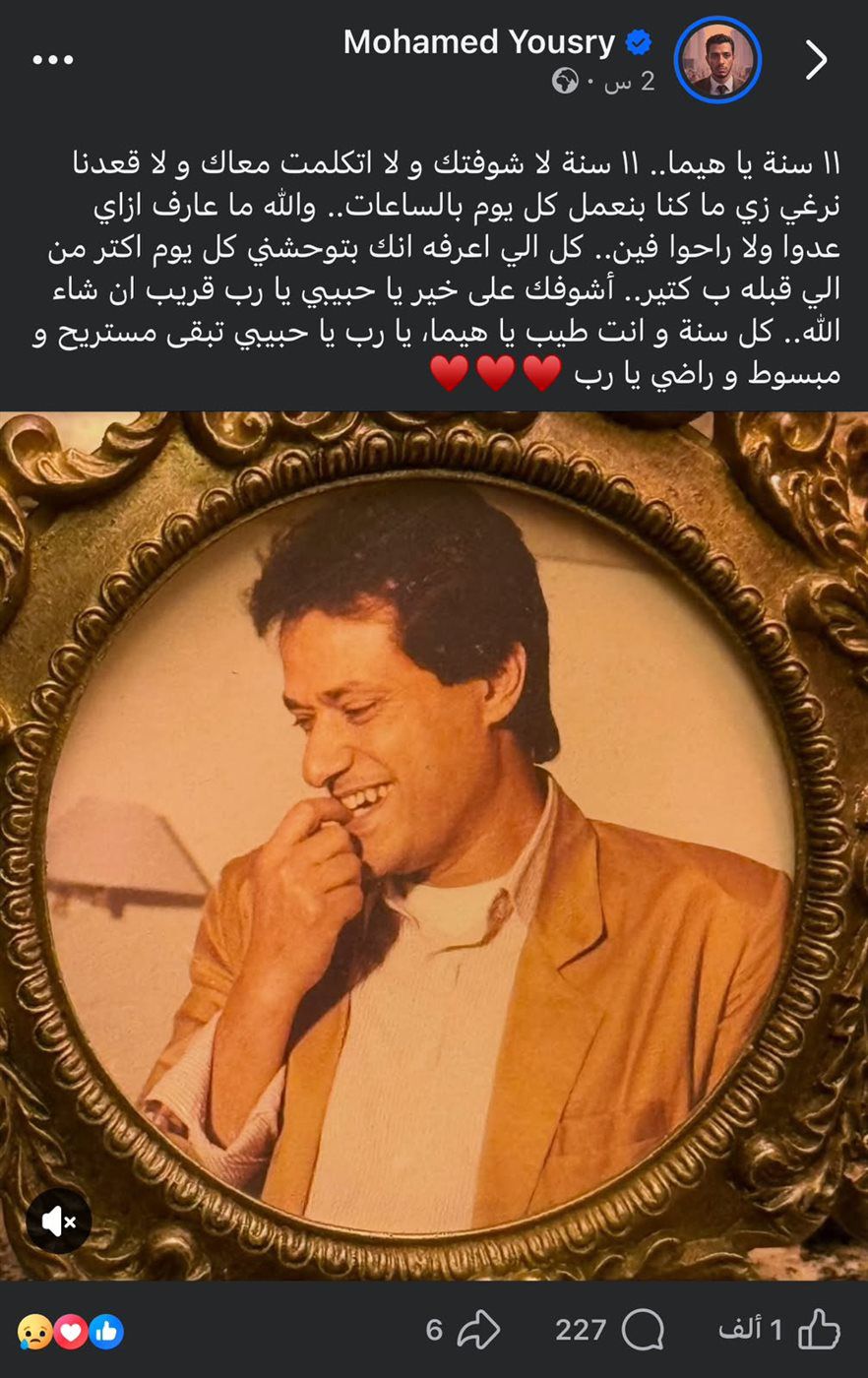
Task: Go back using the top arrow
Action: [x=816, y=60]
